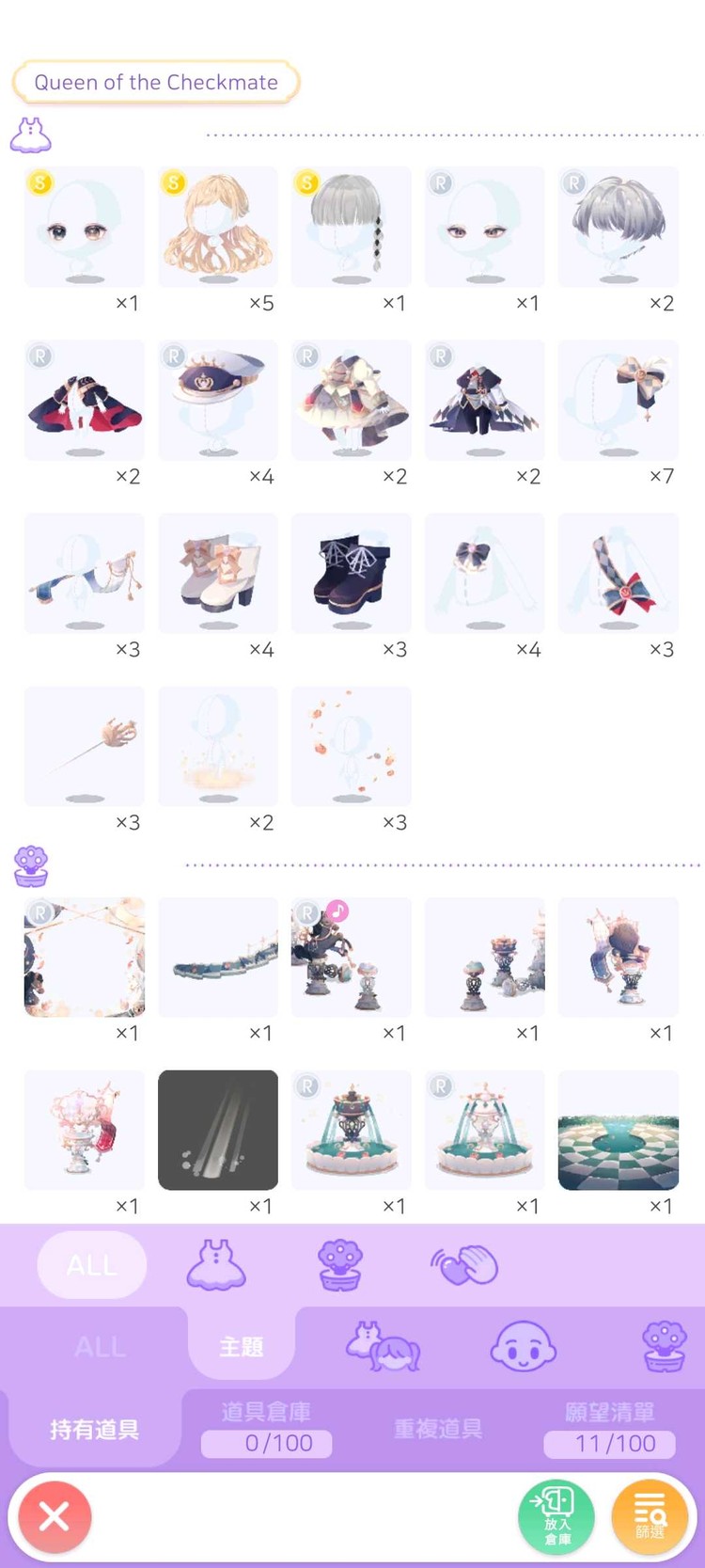The image size is (705, 1568).
Task: Switch to the 持有道具 tab
Action: coord(94,1430)
